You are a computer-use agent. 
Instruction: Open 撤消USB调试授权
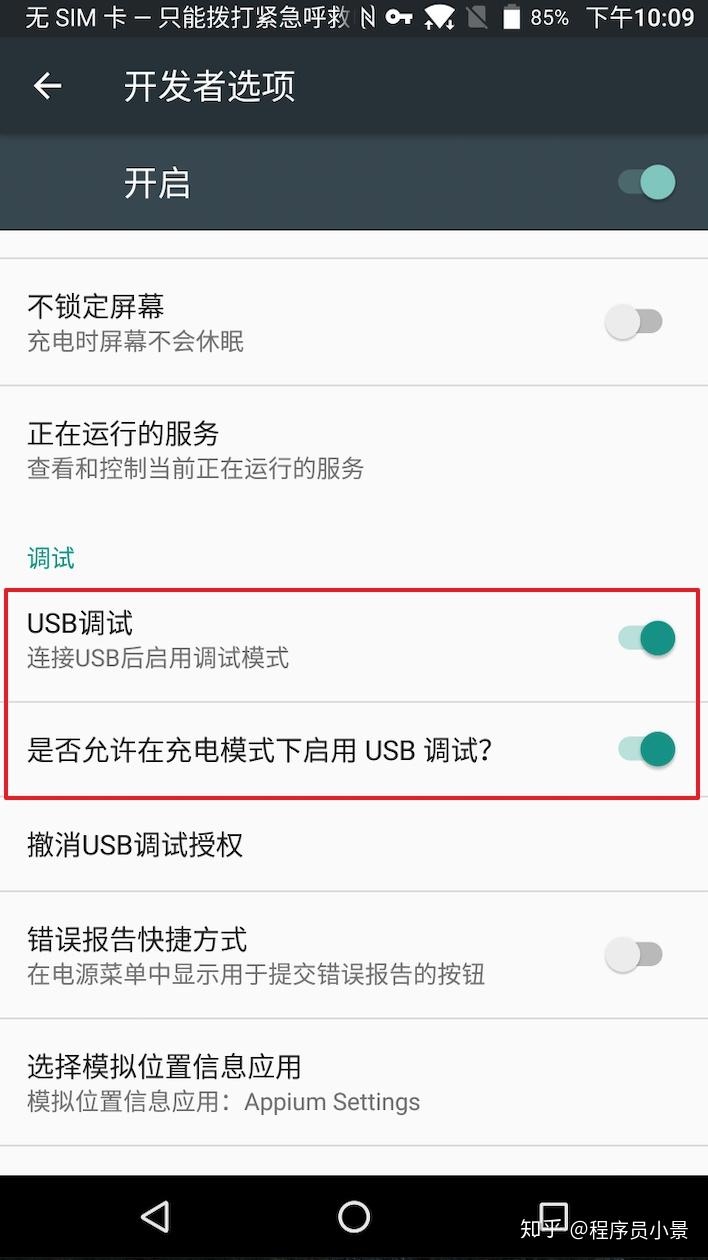coord(135,845)
